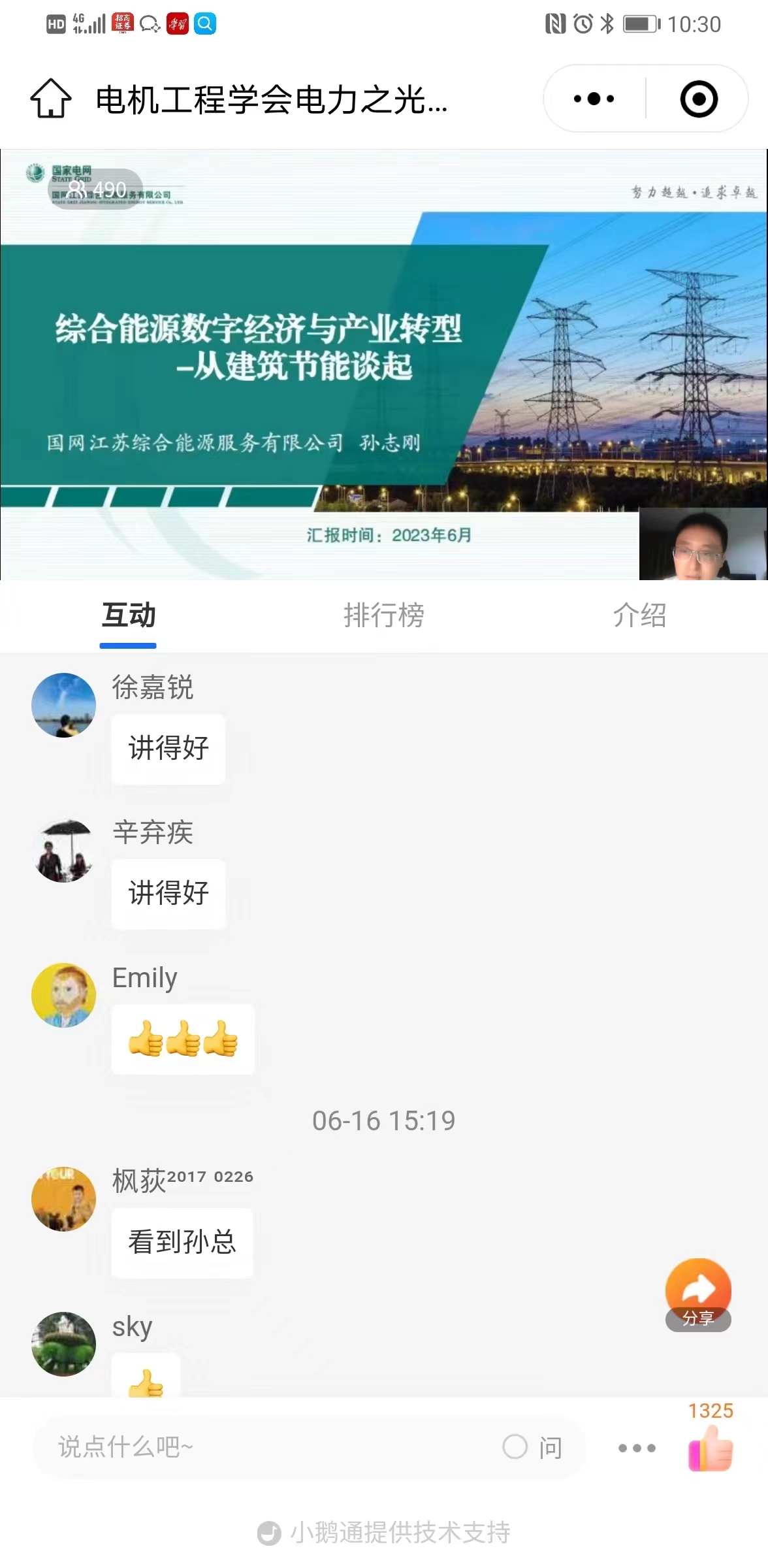The height and width of the screenshot is (1568, 768).
Task: Give the stream a thumbs-up like
Action: 711,1446
